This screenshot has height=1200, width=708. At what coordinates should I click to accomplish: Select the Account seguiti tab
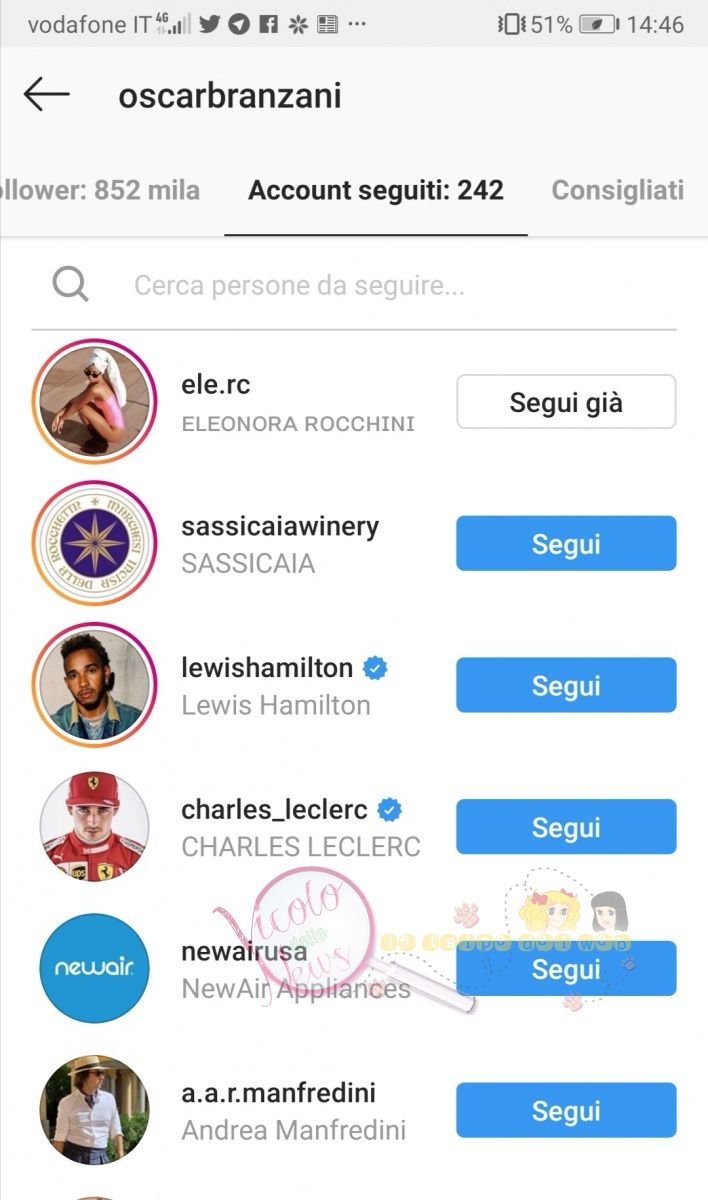click(375, 190)
